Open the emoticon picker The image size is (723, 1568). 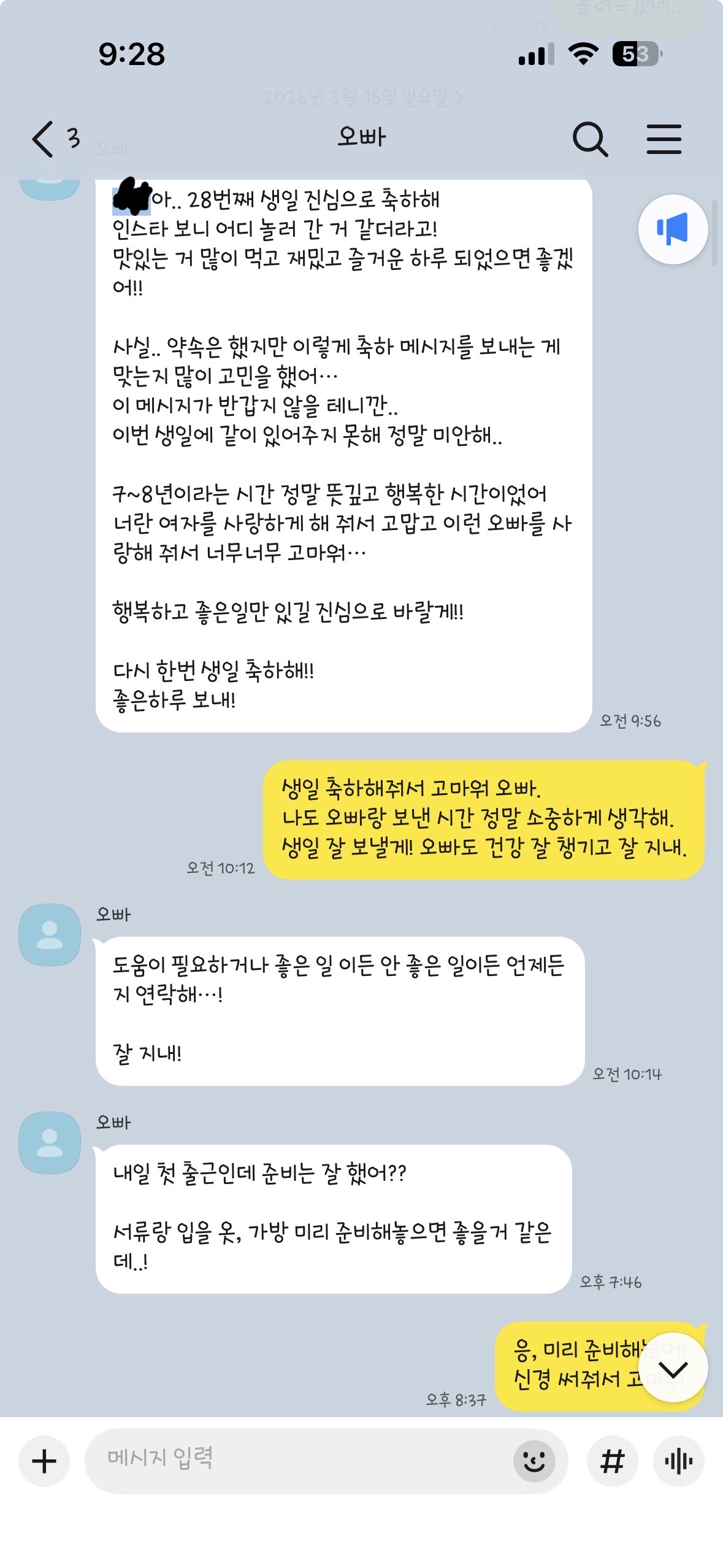coord(534,1461)
